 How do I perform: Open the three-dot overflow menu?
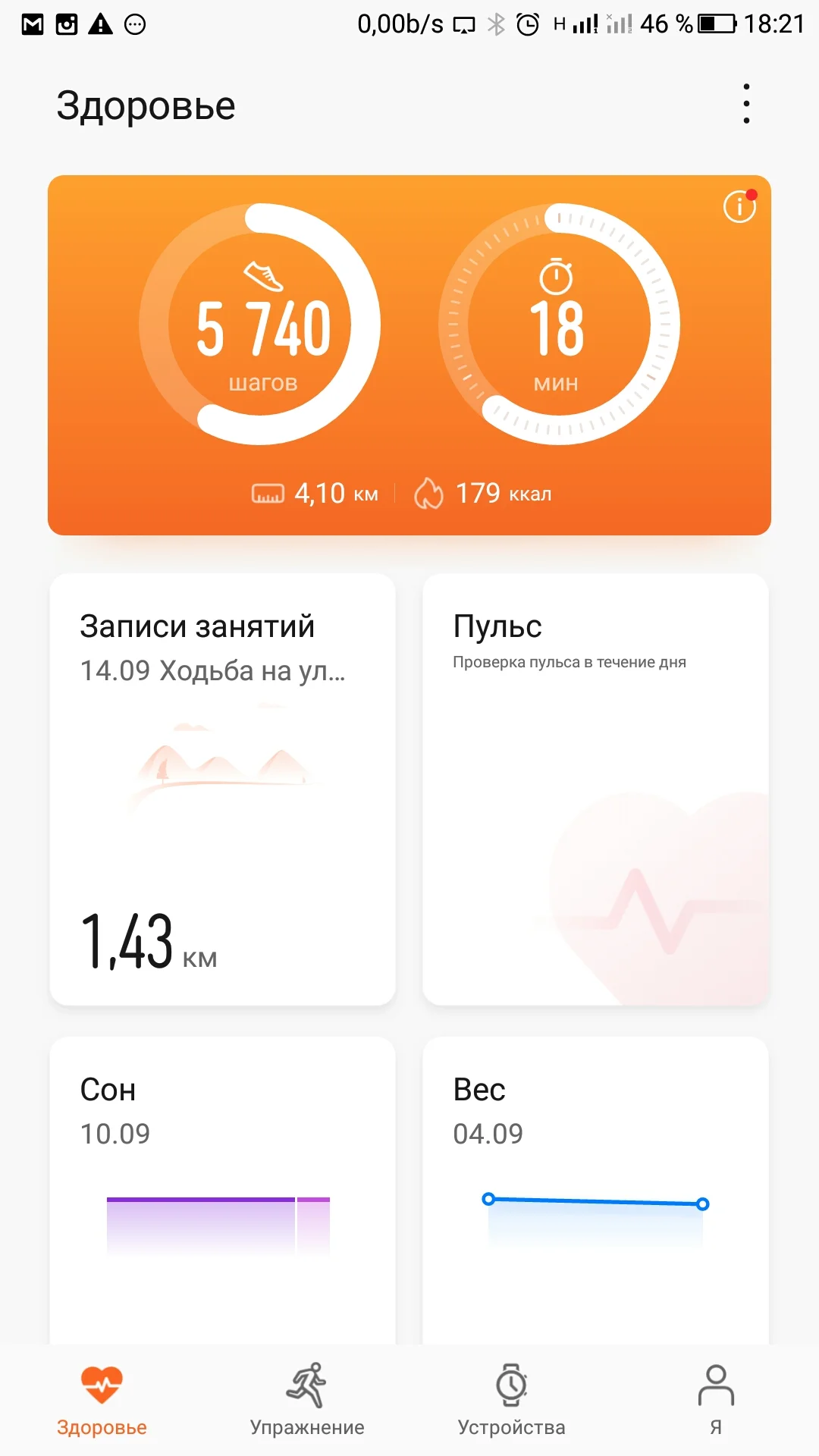pyautogui.click(x=746, y=105)
